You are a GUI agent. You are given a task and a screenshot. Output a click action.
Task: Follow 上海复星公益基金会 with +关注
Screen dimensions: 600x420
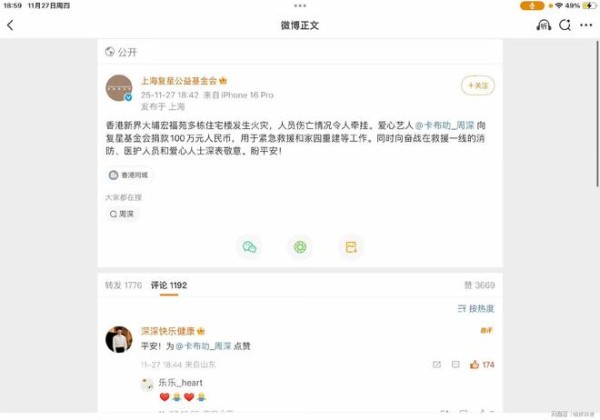[x=477, y=86]
